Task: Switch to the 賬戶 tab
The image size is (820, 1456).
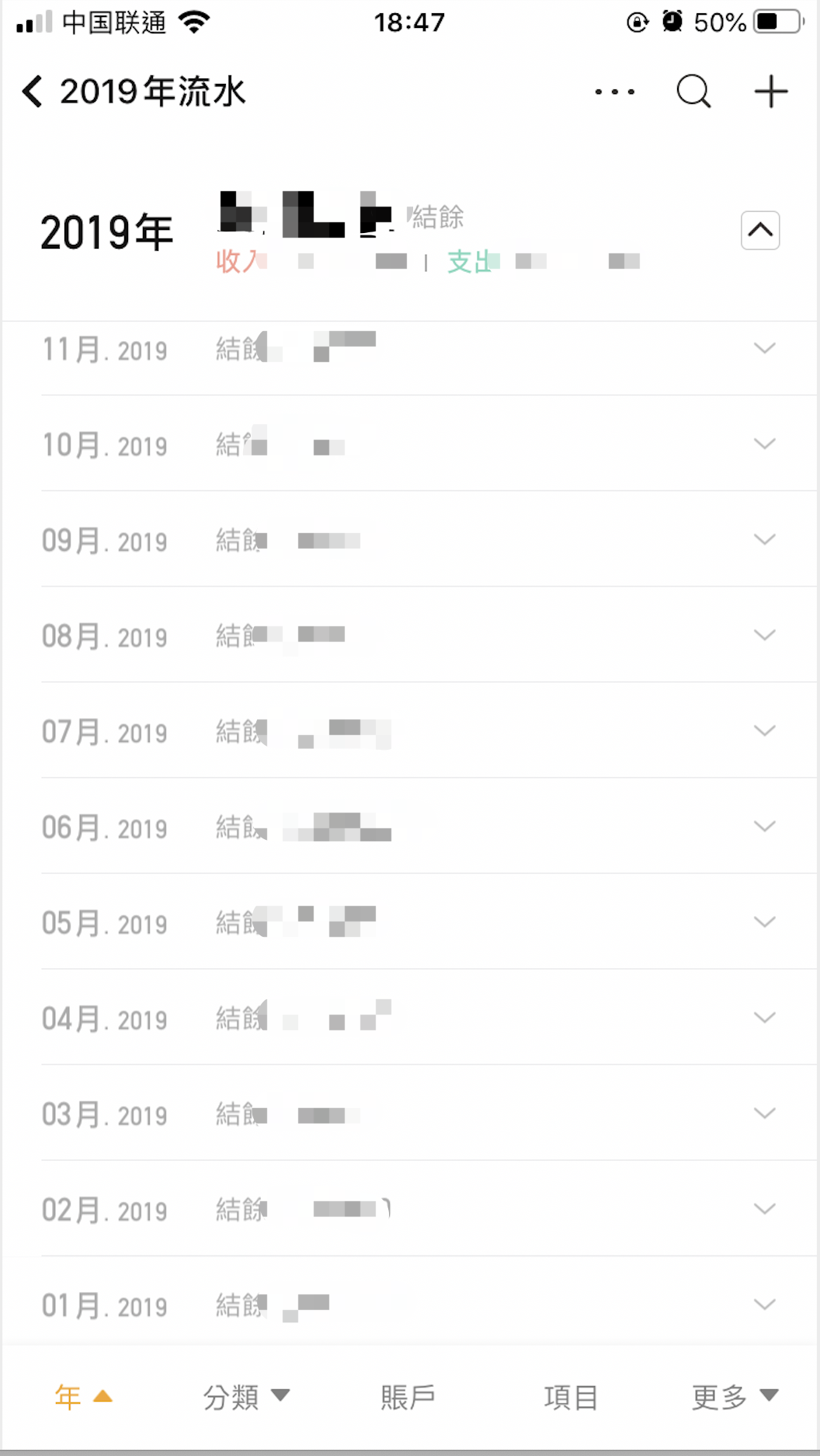Action: point(408,1397)
